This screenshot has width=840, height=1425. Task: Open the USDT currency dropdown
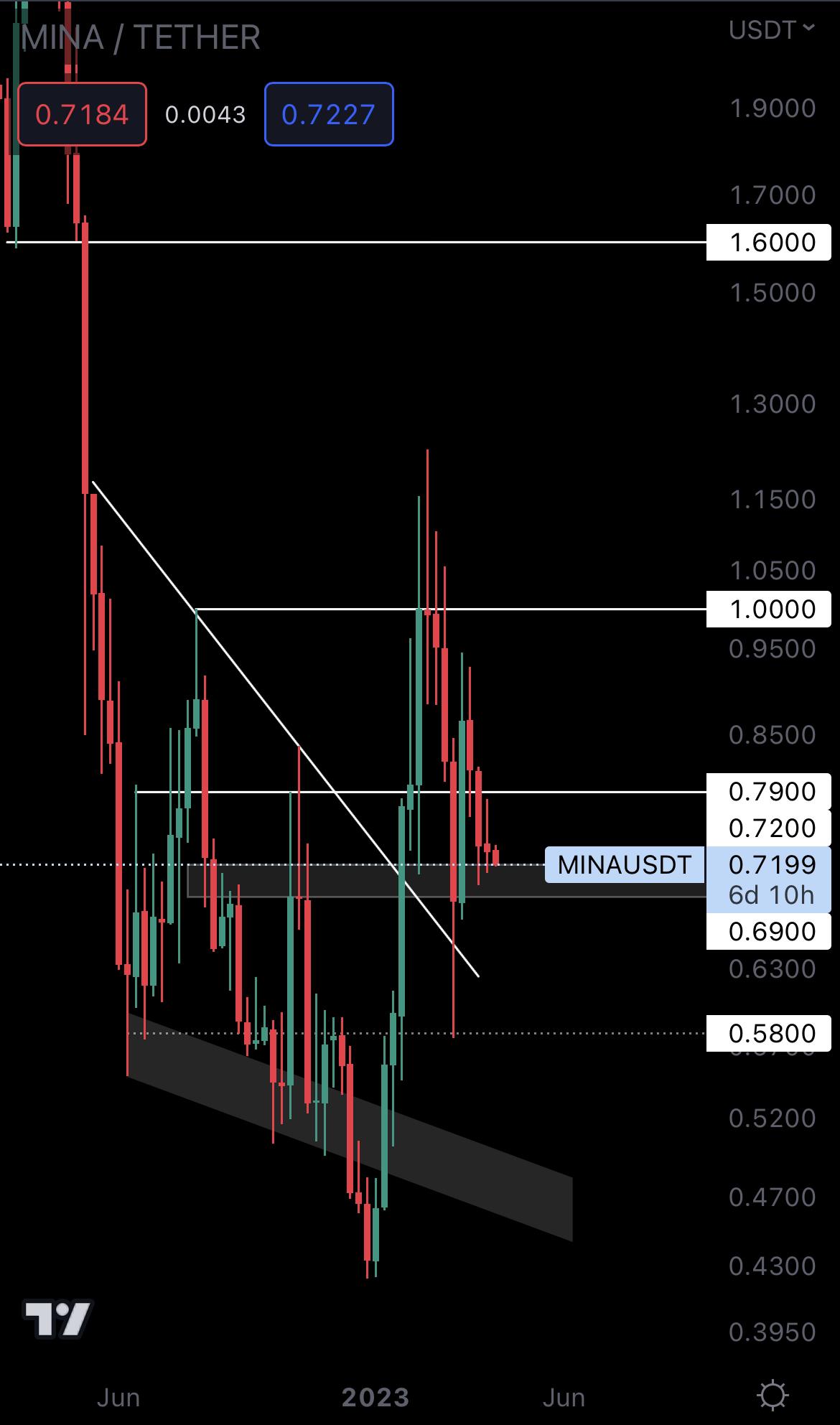771,30
